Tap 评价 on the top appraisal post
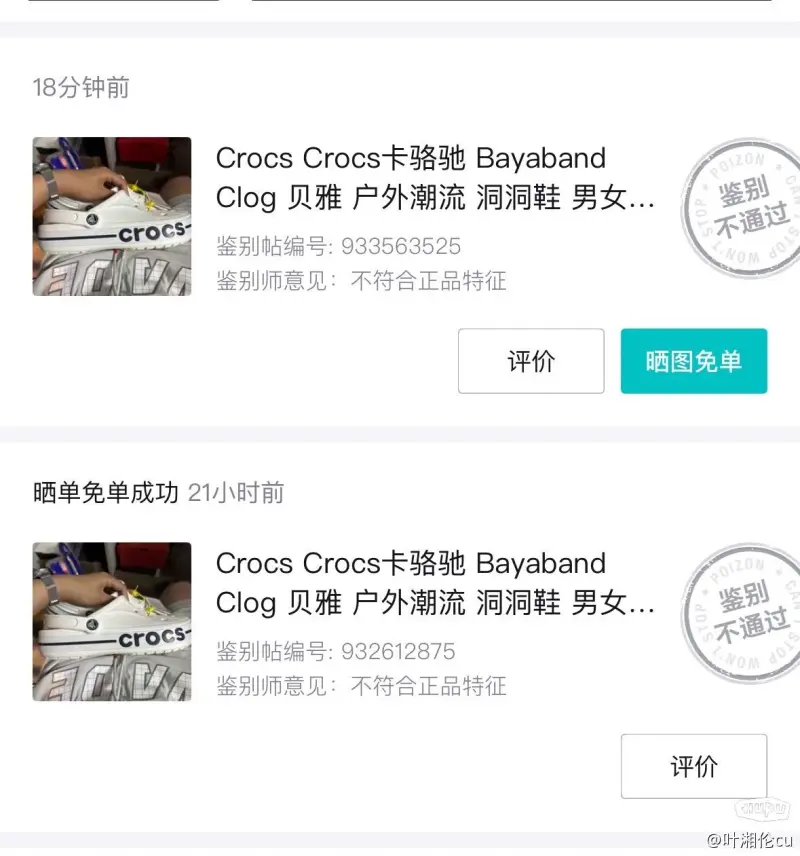Image resolution: width=800 pixels, height=856 pixels. 531,361
